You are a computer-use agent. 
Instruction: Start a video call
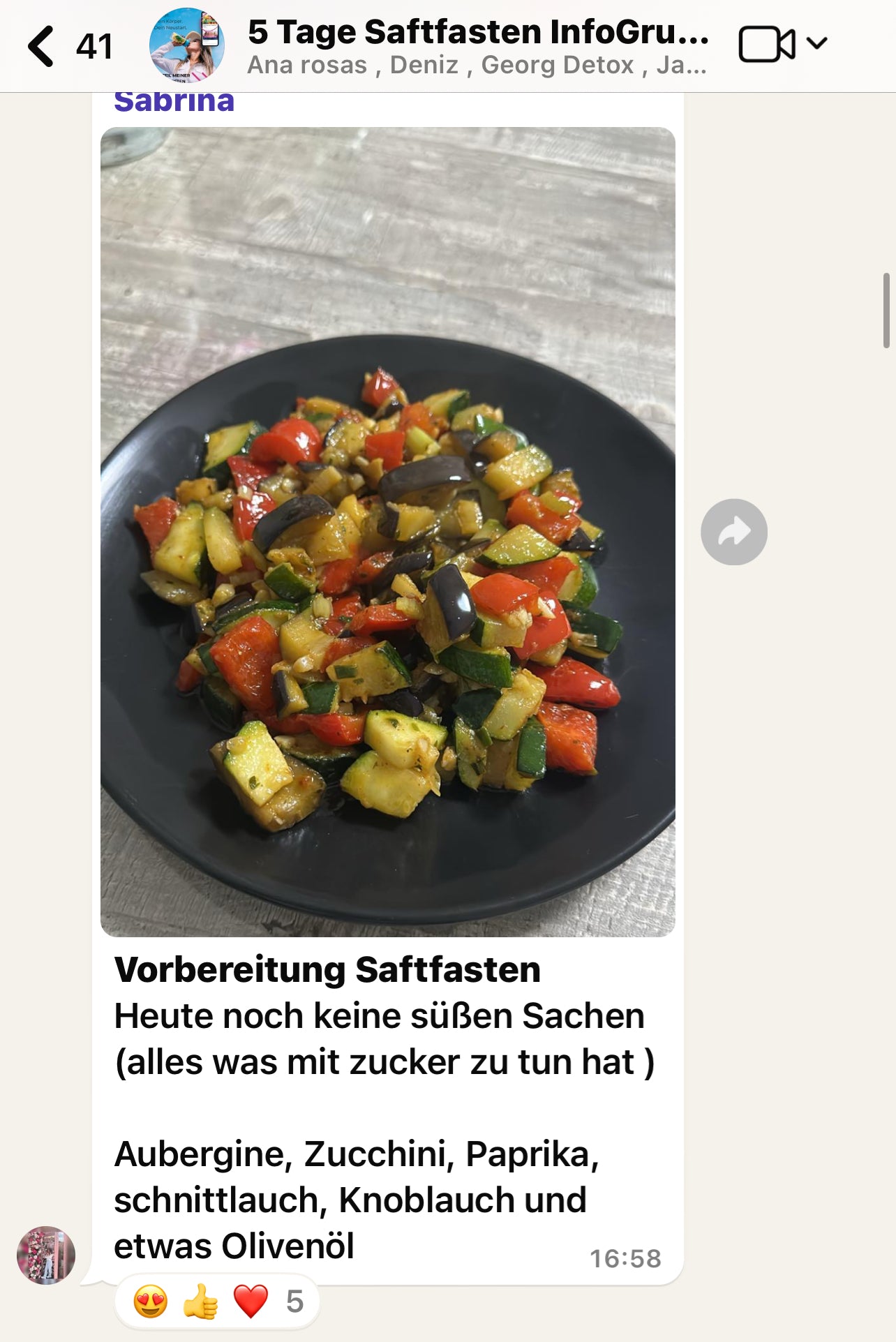[x=766, y=45]
